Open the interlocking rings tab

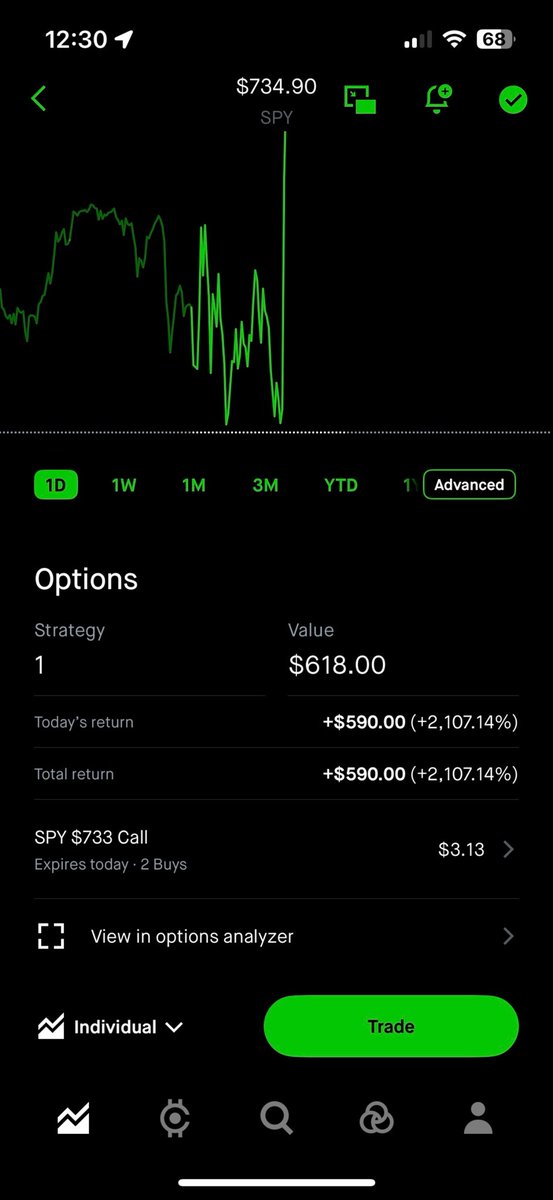click(377, 1118)
